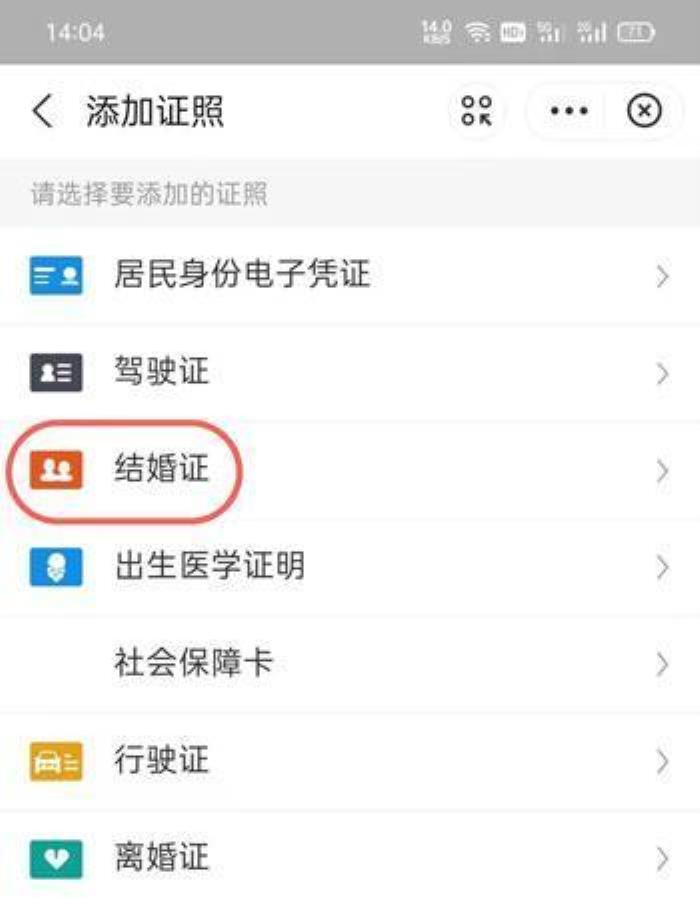
Task: Go back from 添加证照 page
Action: click(x=42, y=111)
